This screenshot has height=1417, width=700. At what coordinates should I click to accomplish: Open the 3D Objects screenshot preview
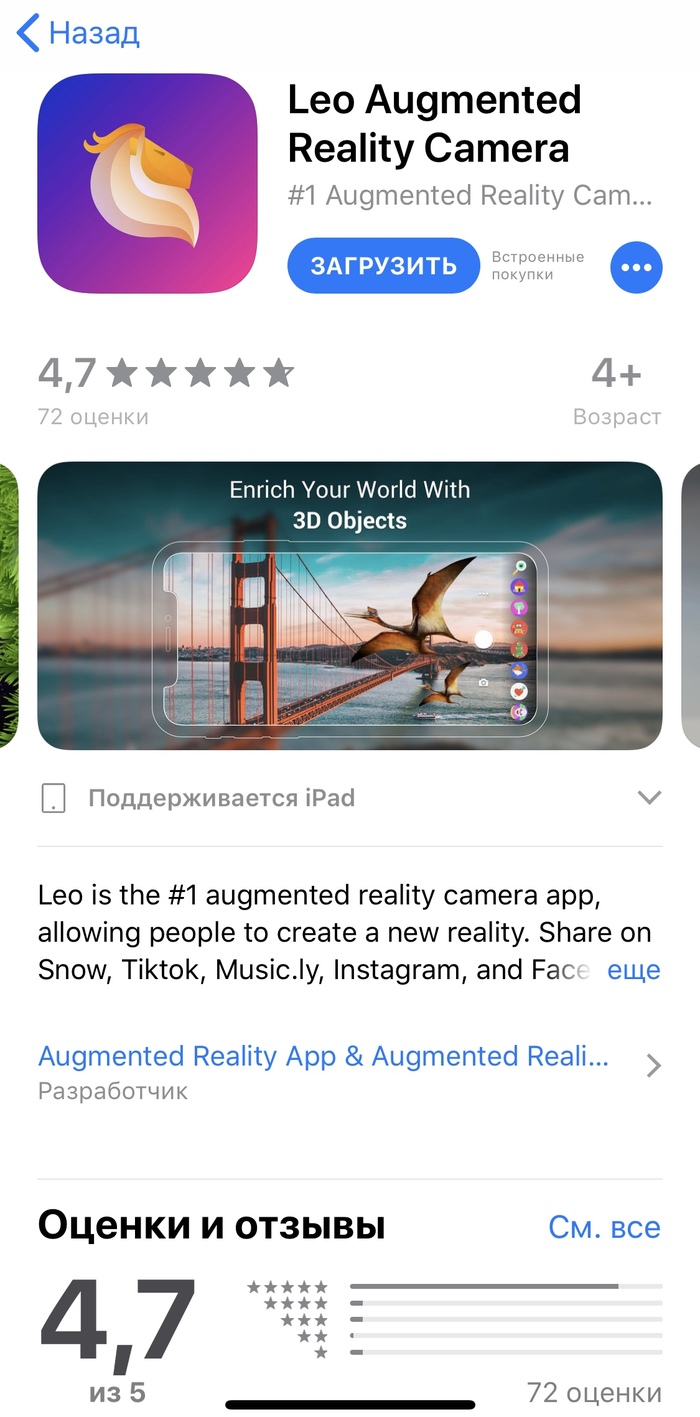click(349, 605)
